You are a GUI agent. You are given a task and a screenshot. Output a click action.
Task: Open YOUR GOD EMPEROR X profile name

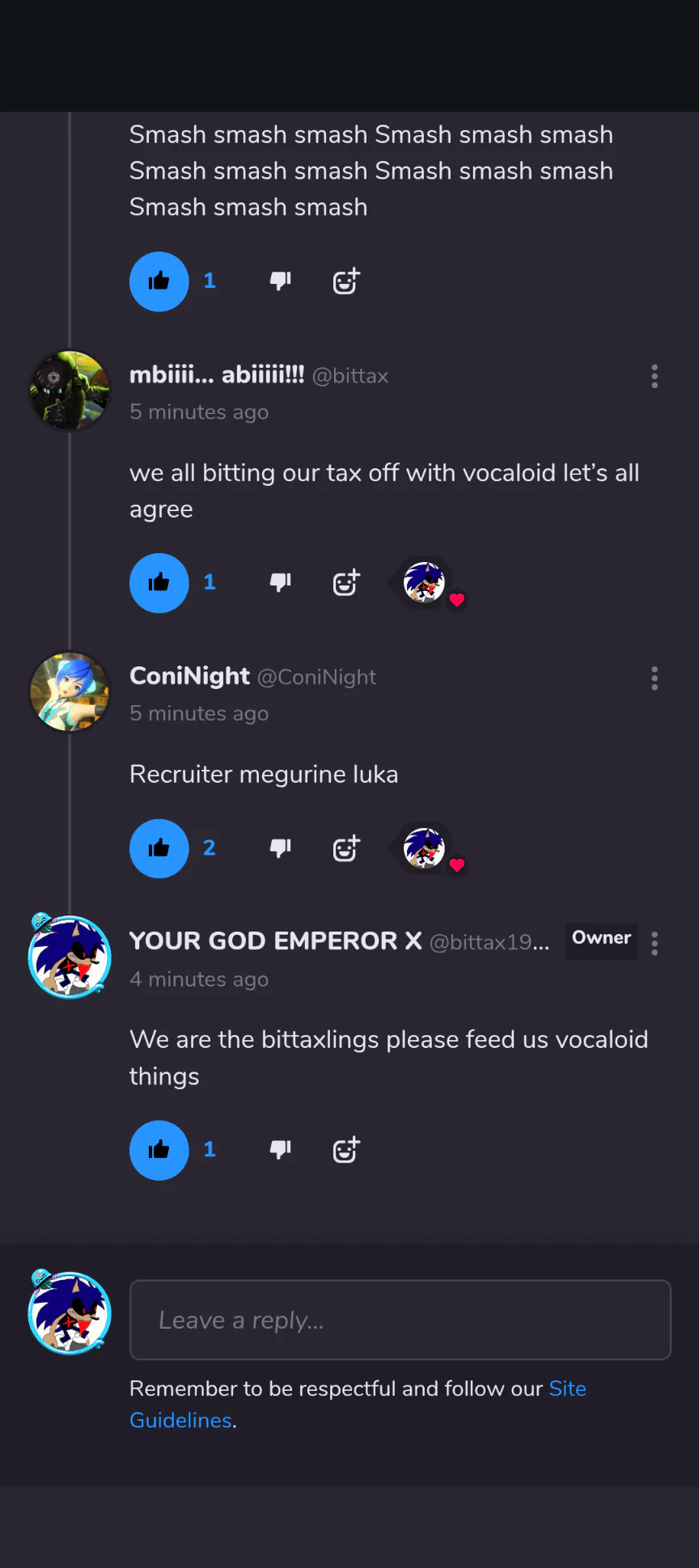[276, 941]
